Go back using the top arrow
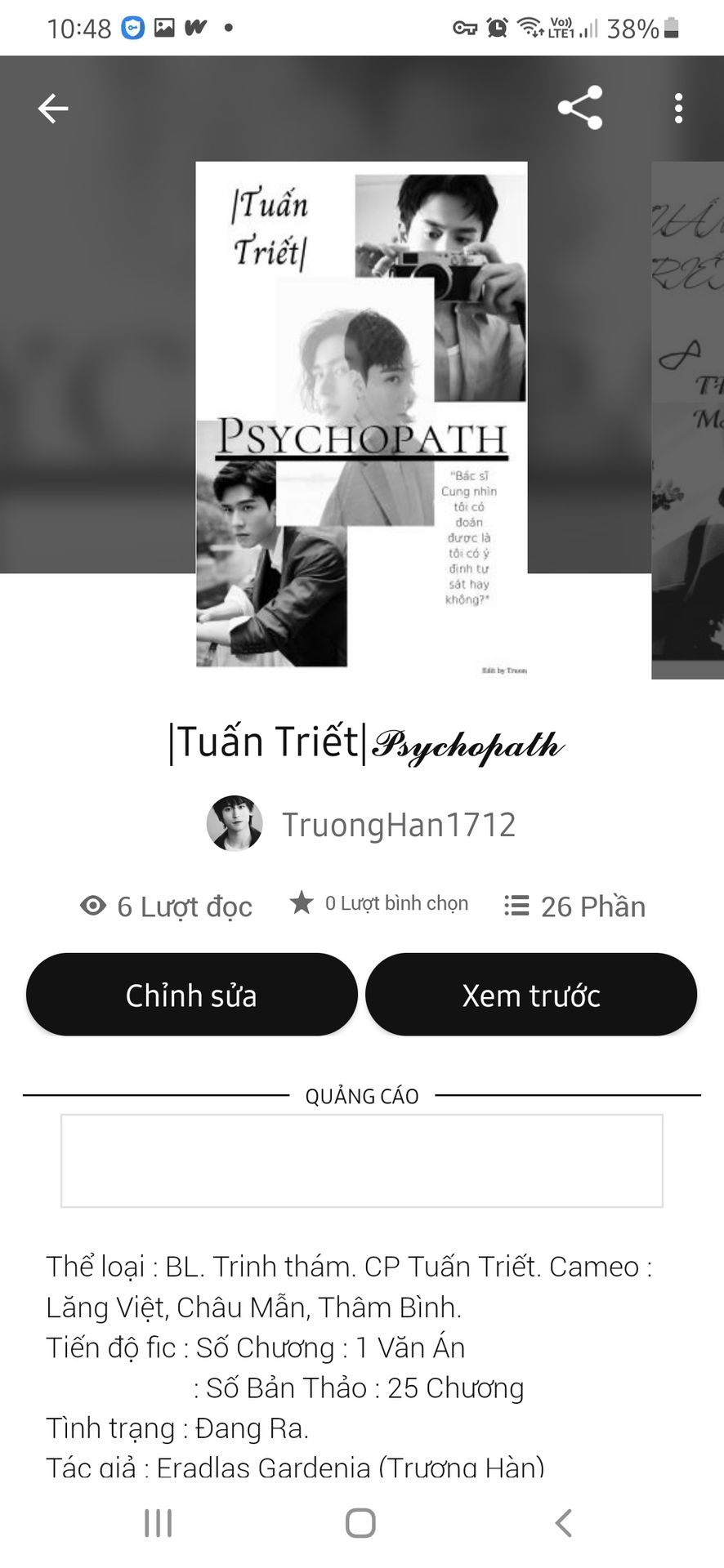Viewport: 724px width, 1568px height. [53, 108]
